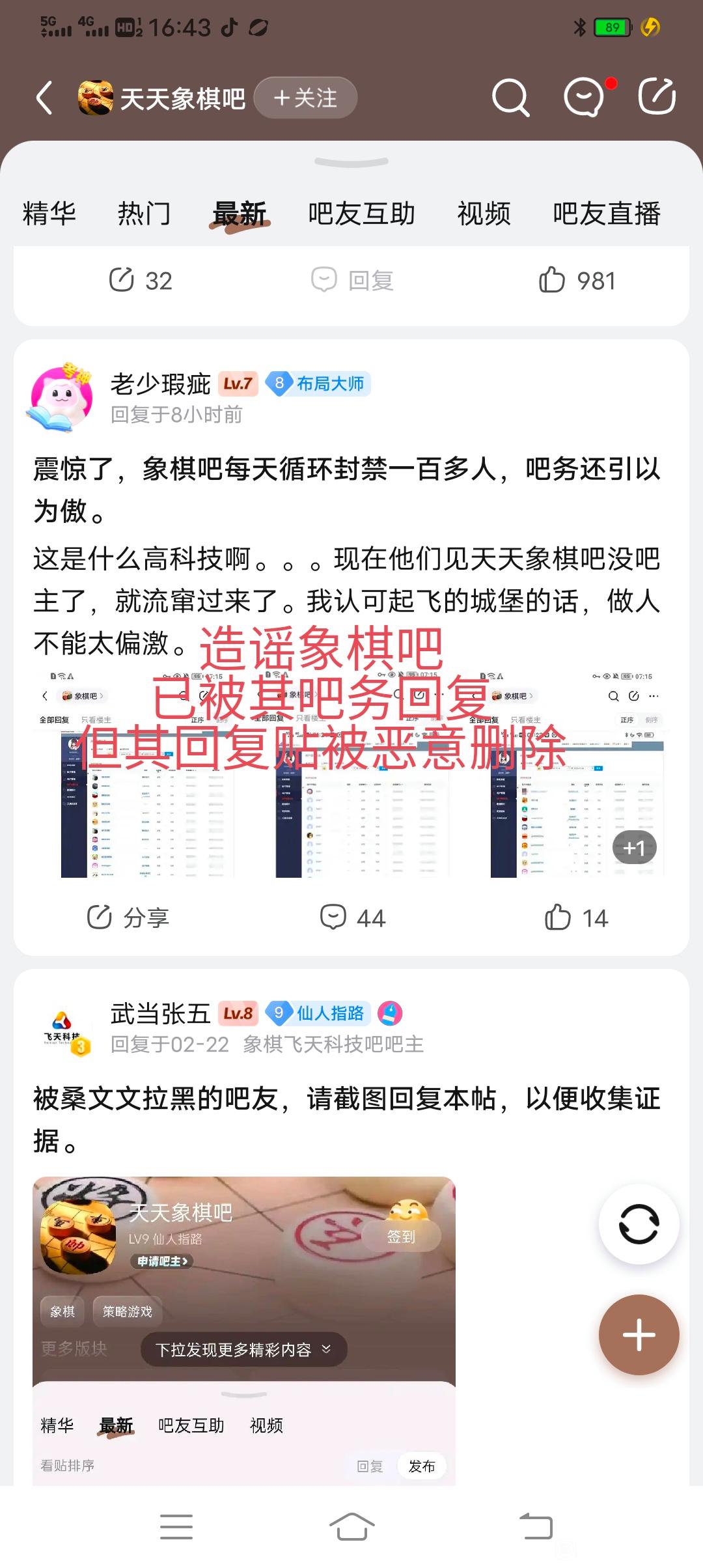Switch to the 热门 tab
The height and width of the screenshot is (1568, 703).
click(x=145, y=214)
